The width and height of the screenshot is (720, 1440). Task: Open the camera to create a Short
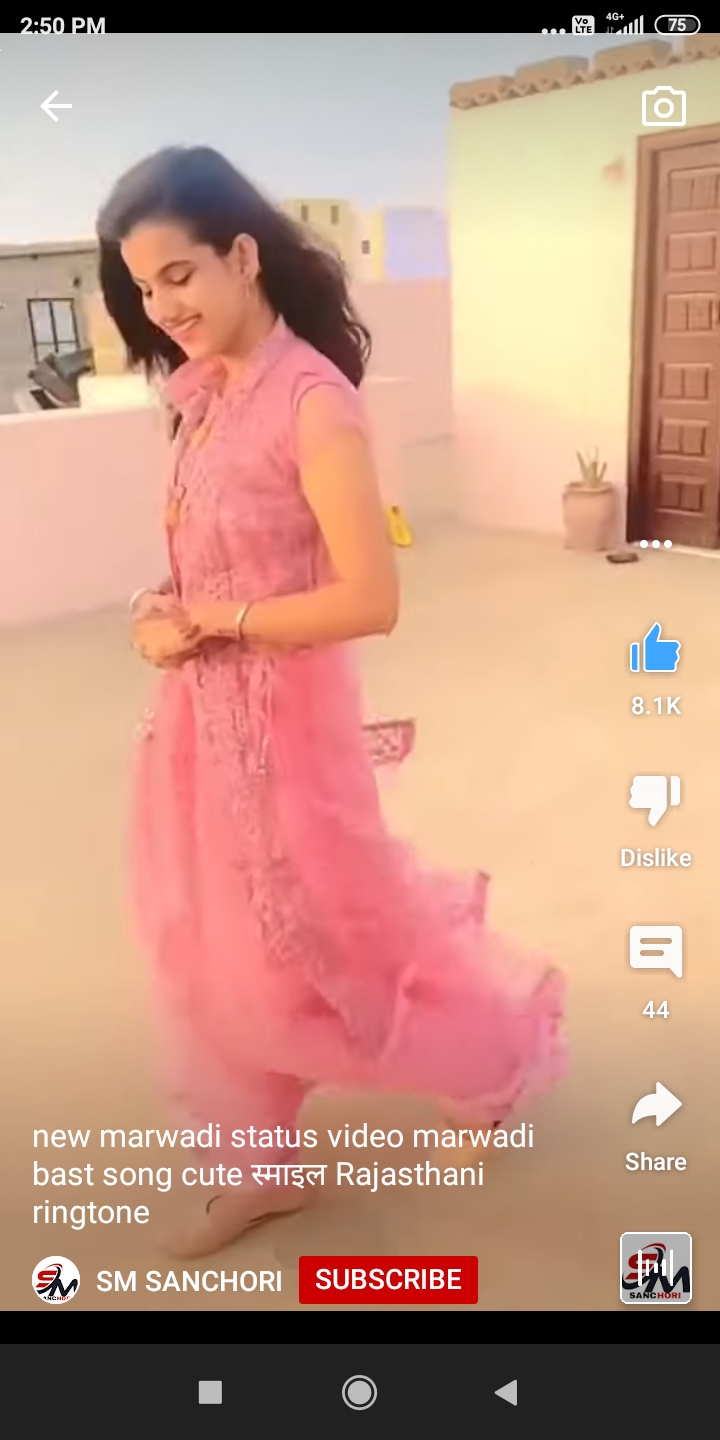[663, 107]
